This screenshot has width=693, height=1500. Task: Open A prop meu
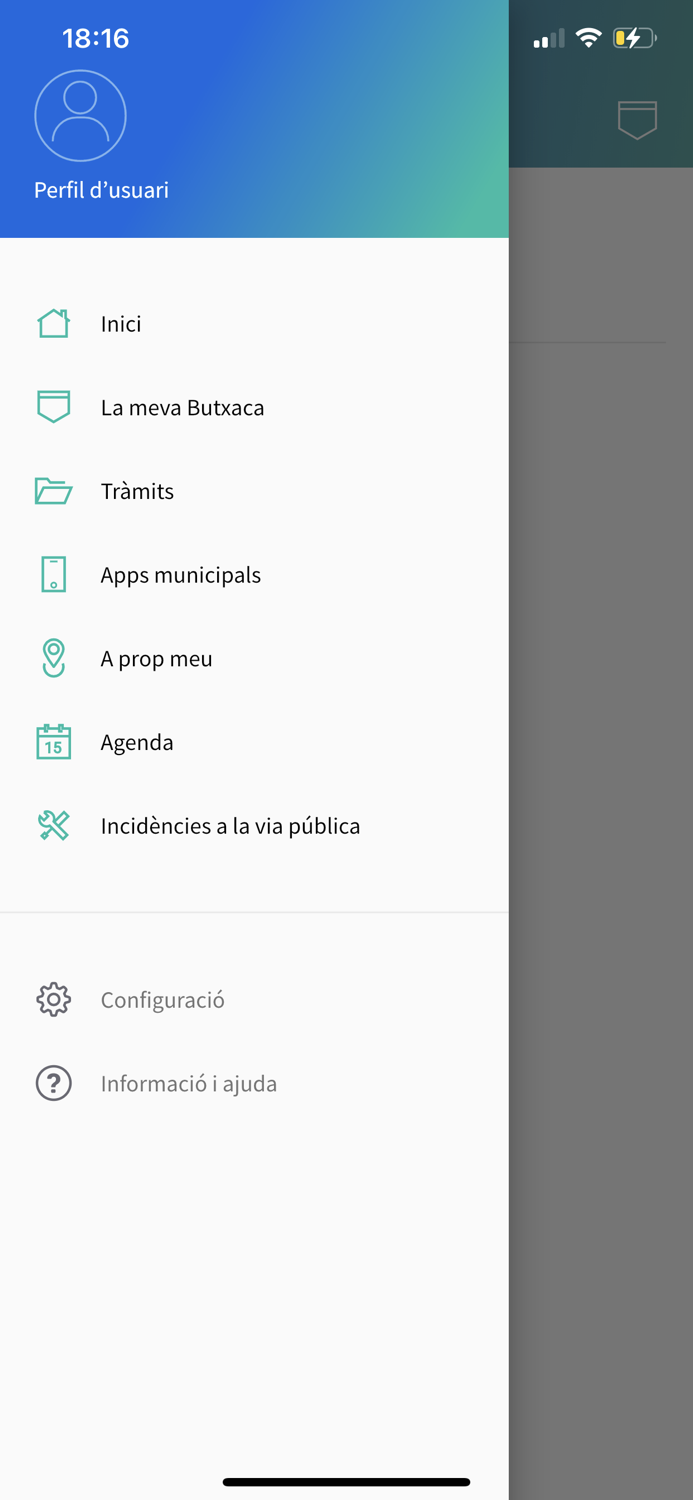(x=254, y=659)
